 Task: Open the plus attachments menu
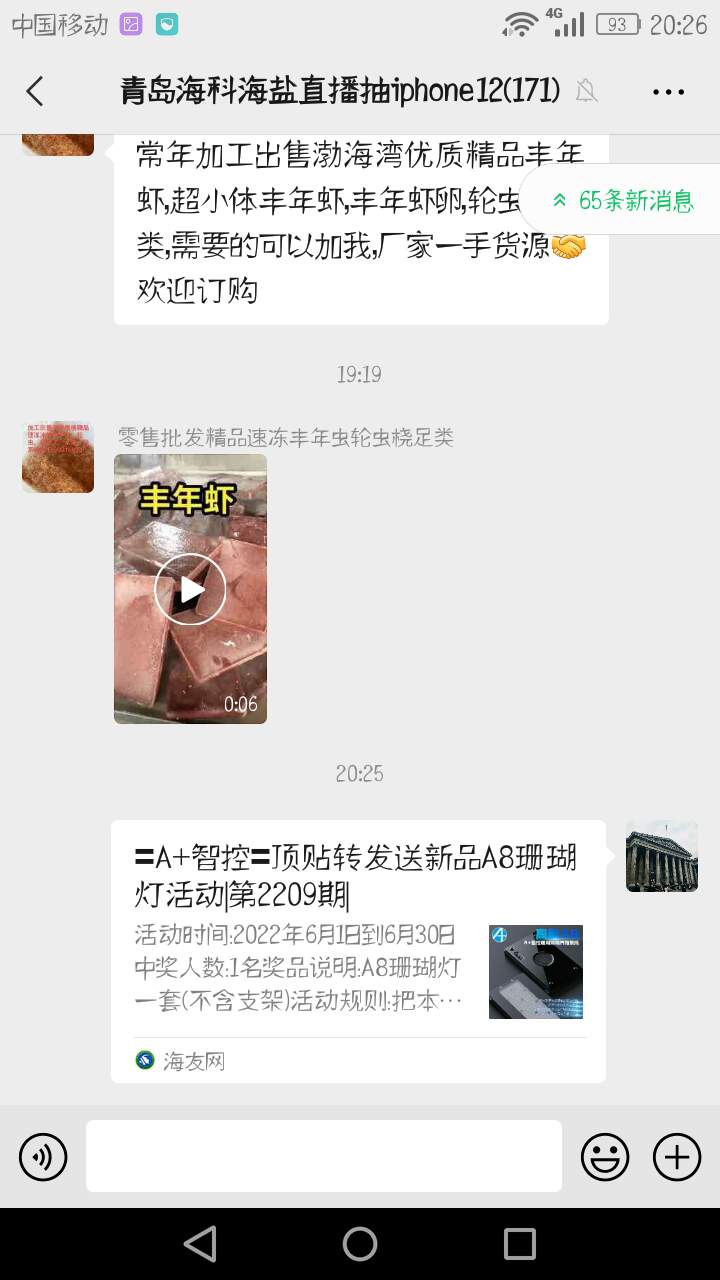click(x=677, y=1158)
